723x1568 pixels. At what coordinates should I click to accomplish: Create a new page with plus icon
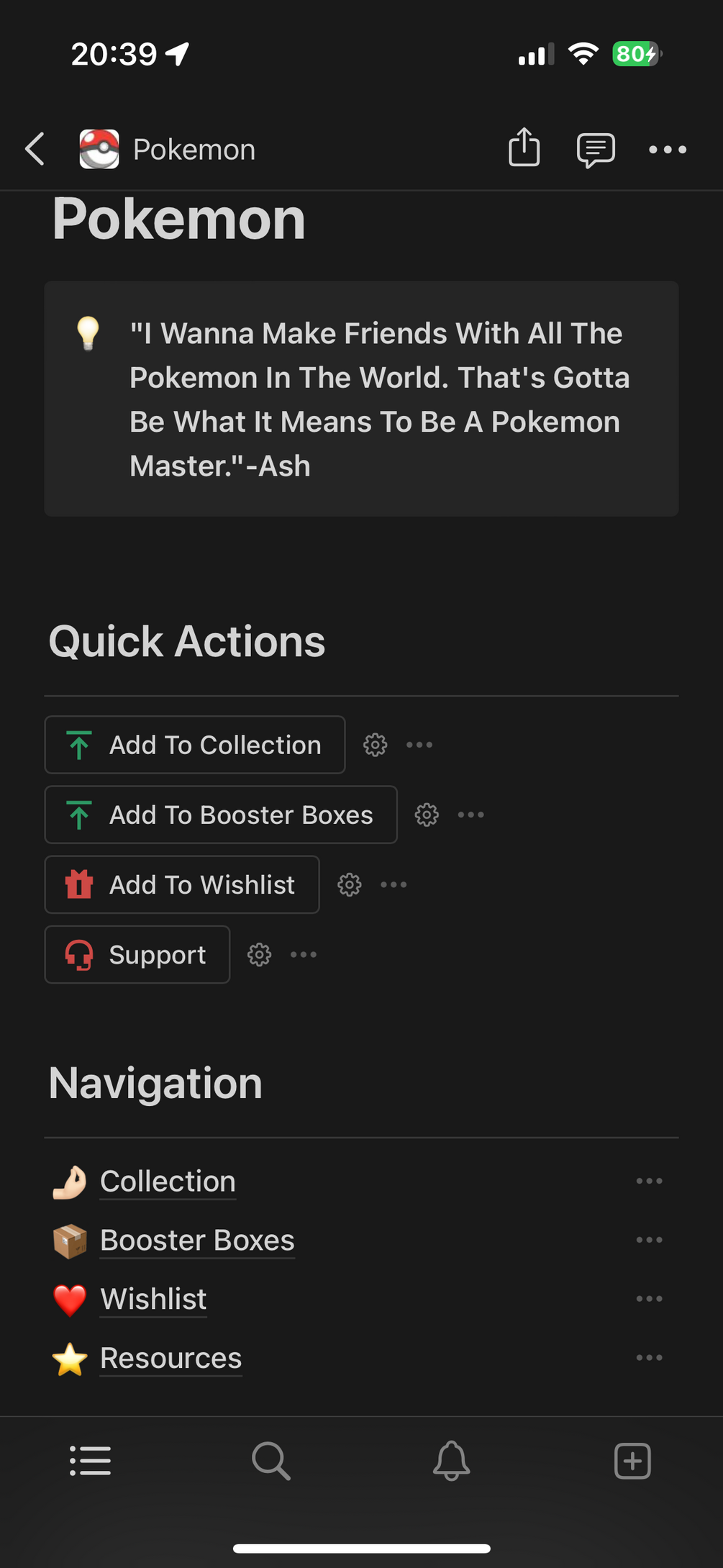632,1461
